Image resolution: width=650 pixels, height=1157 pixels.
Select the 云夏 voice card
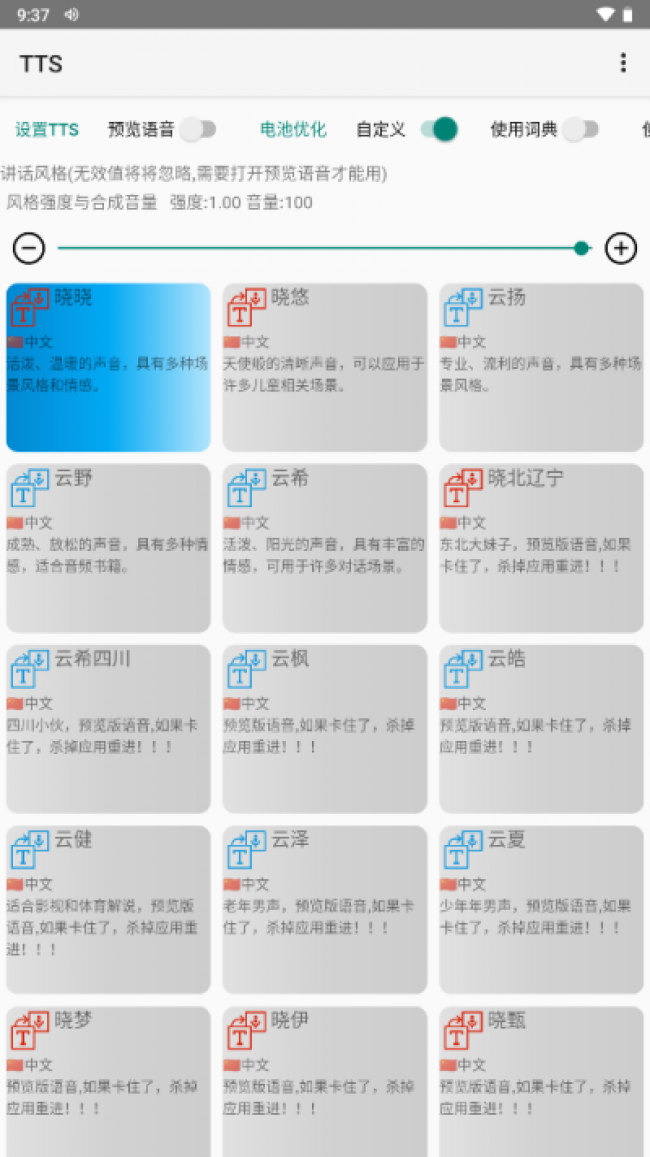click(541, 910)
